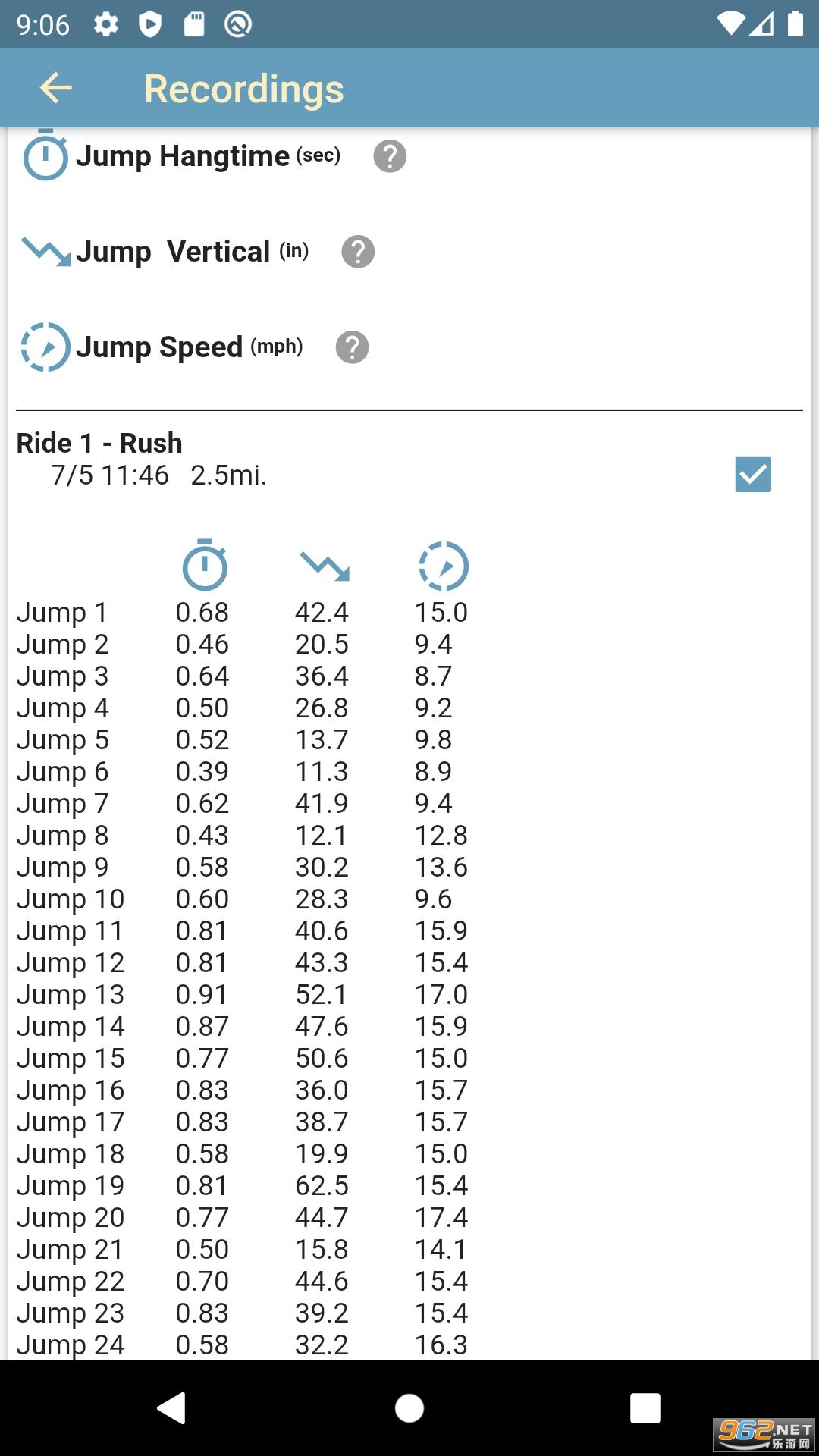819x1456 pixels.
Task: Uncheck the Ride 1 - Rush checkbox
Action: click(752, 474)
